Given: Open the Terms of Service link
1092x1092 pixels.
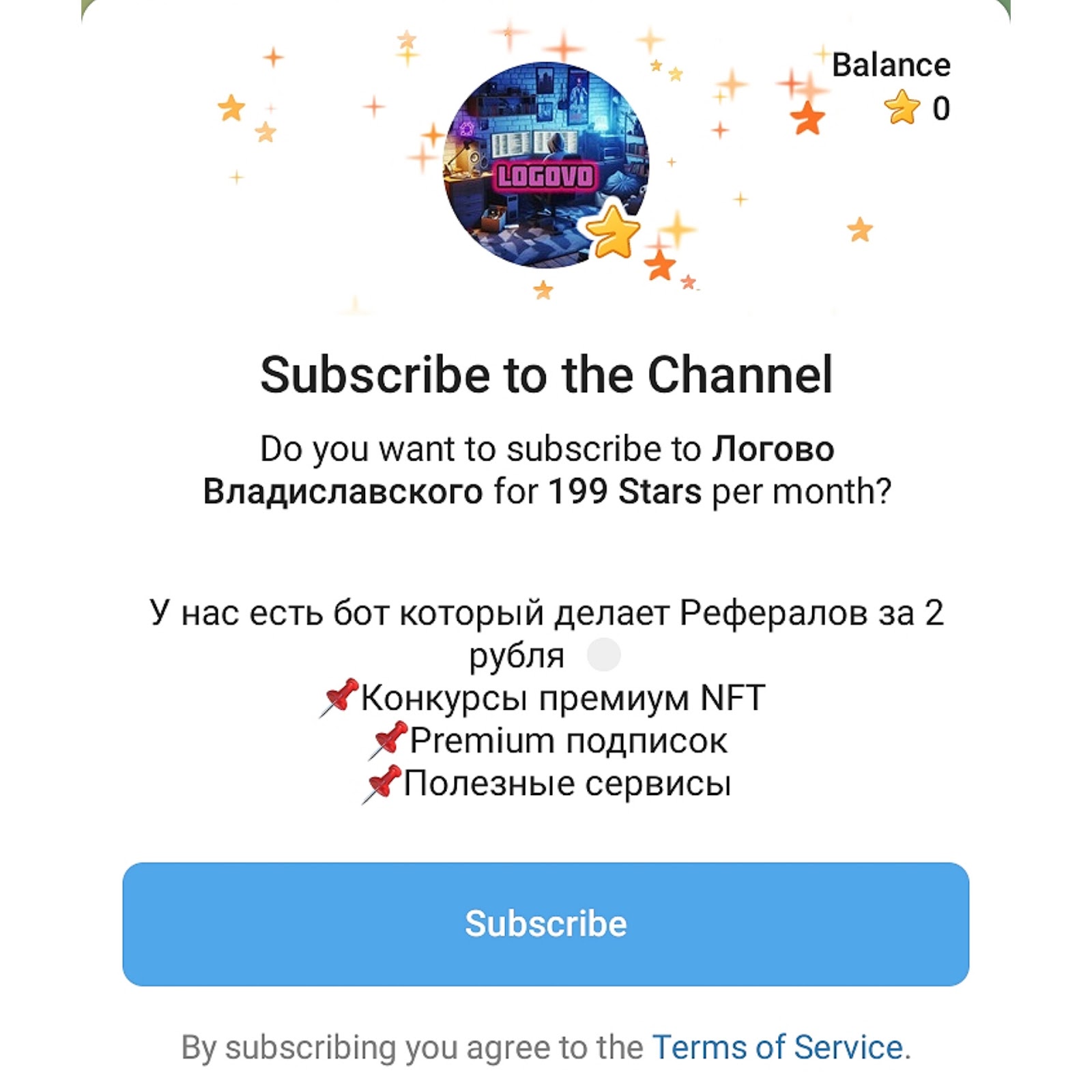Looking at the screenshot, I should coord(777,1047).
